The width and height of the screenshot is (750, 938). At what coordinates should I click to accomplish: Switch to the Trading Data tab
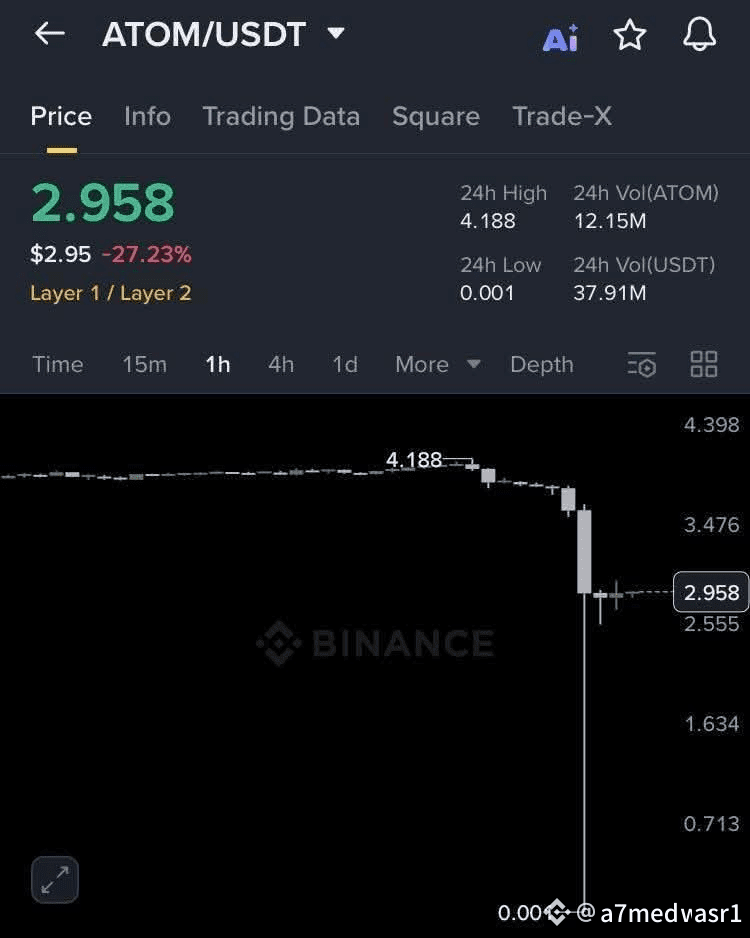pyautogui.click(x=281, y=116)
